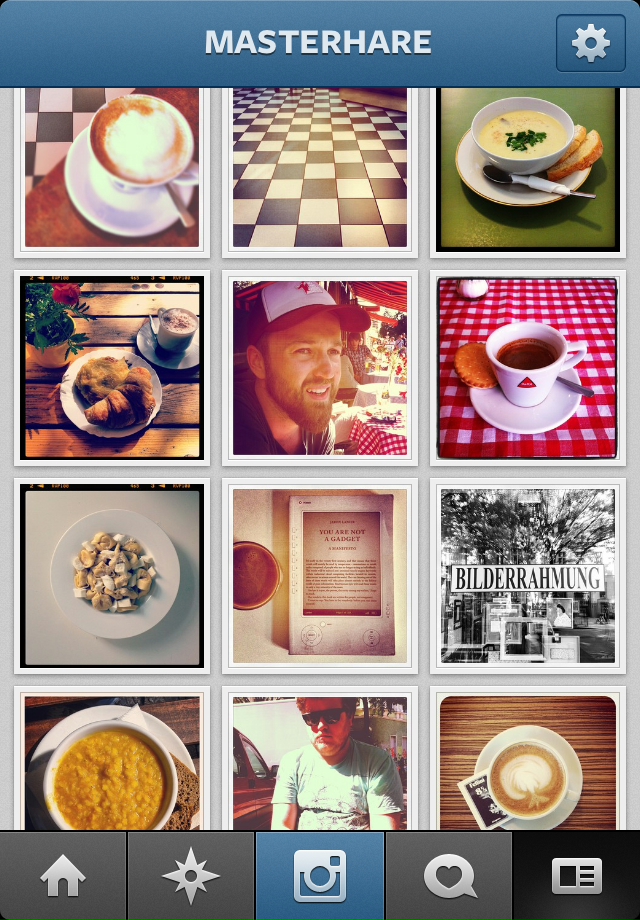Image resolution: width=640 pixels, height=920 pixels.
Task: Open the soup with bread slices photo
Action: point(528,167)
